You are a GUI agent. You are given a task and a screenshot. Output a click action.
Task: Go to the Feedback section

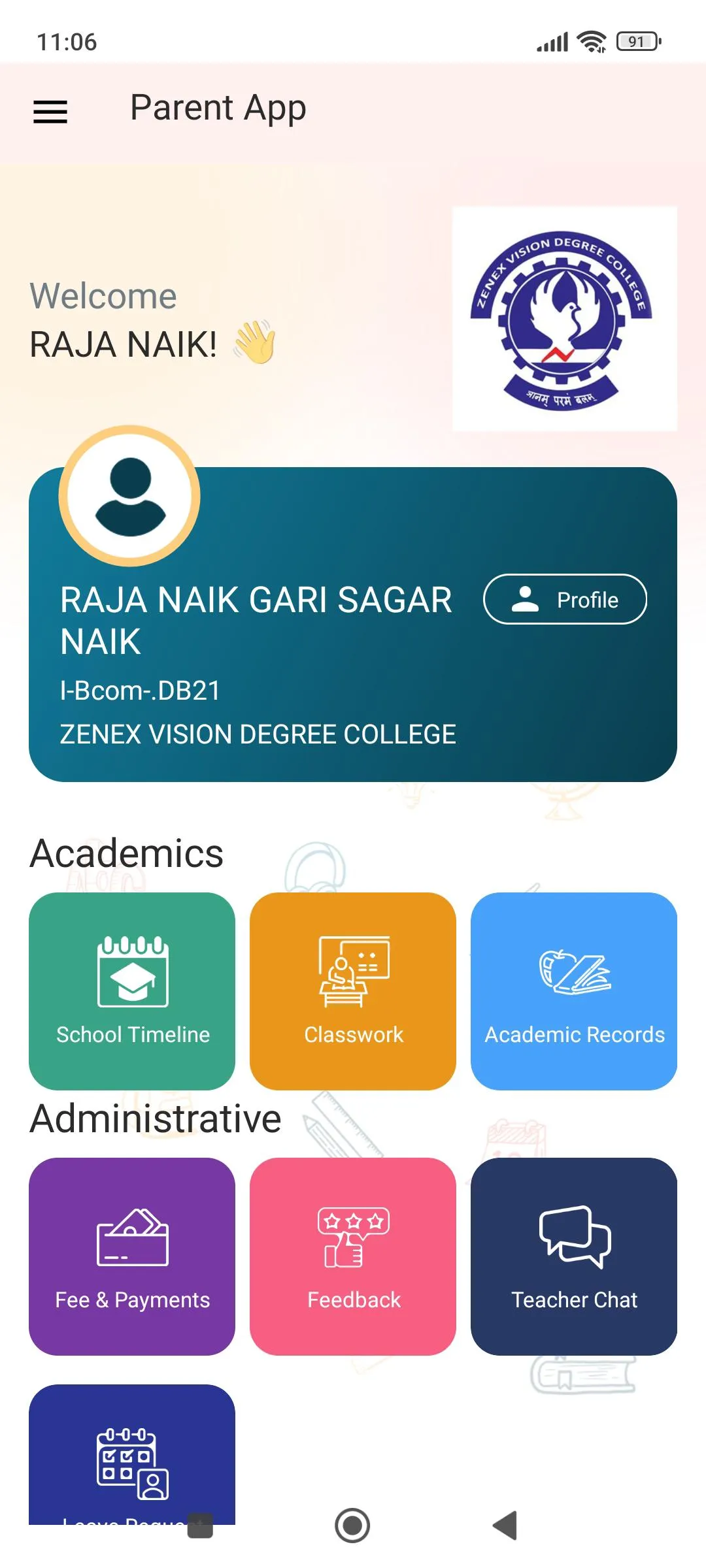(x=353, y=1256)
